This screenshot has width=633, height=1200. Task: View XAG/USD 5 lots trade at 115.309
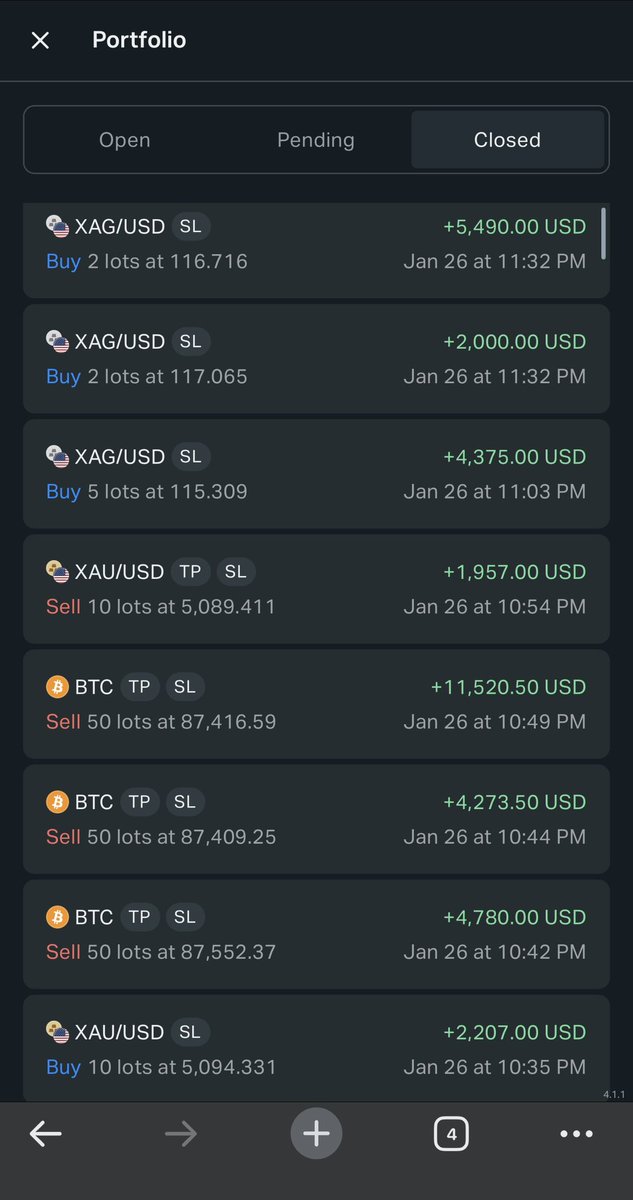(316, 474)
